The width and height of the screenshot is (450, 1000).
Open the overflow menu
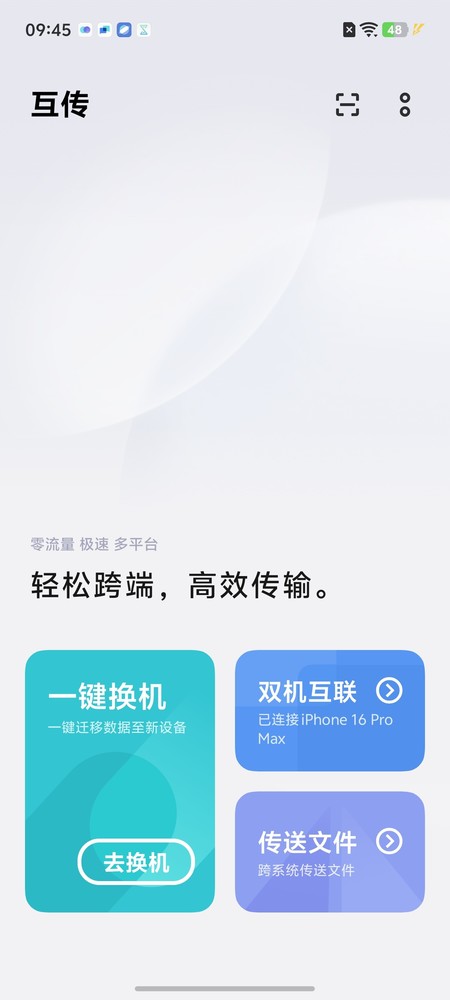click(x=405, y=105)
